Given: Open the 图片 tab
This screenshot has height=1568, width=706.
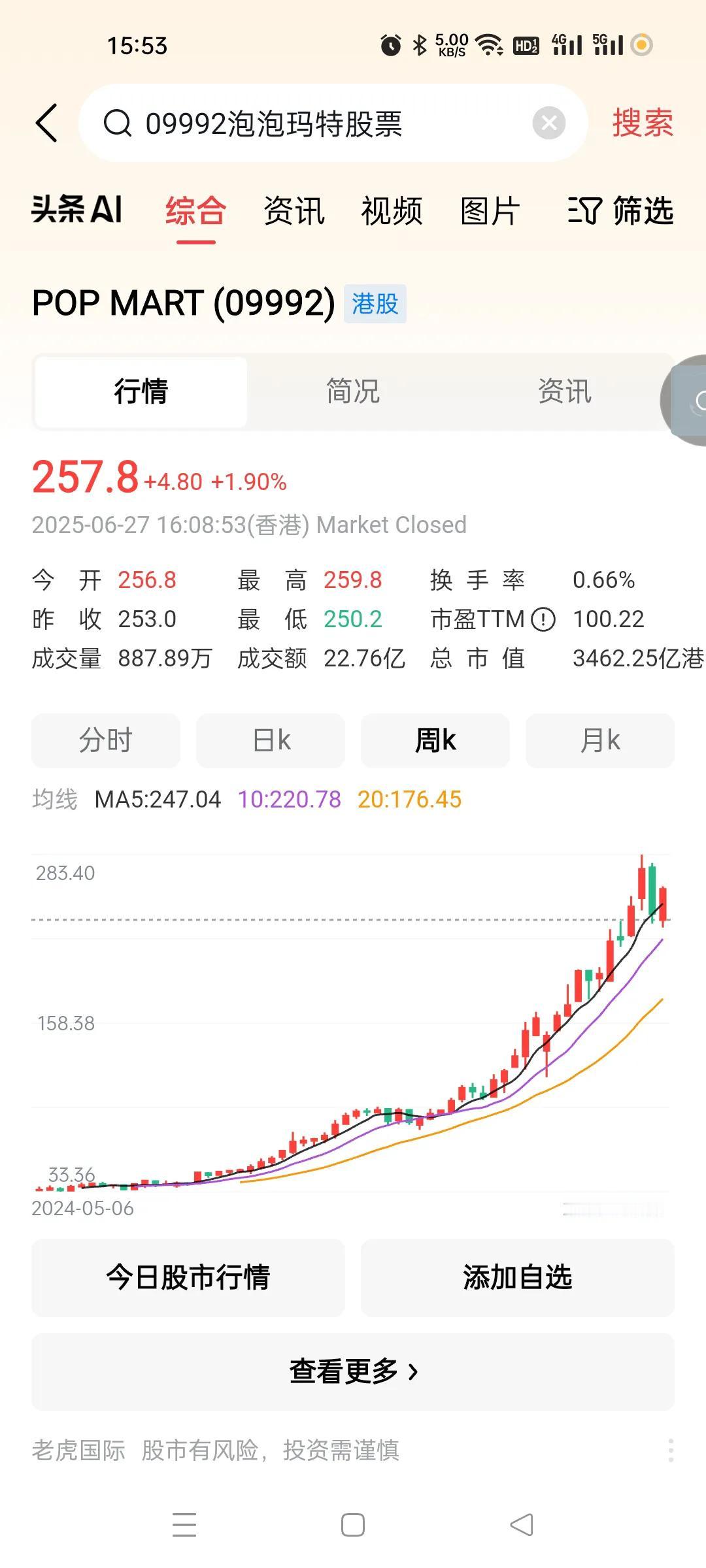Looking at the screenshot, I should (x=490, y=210).
